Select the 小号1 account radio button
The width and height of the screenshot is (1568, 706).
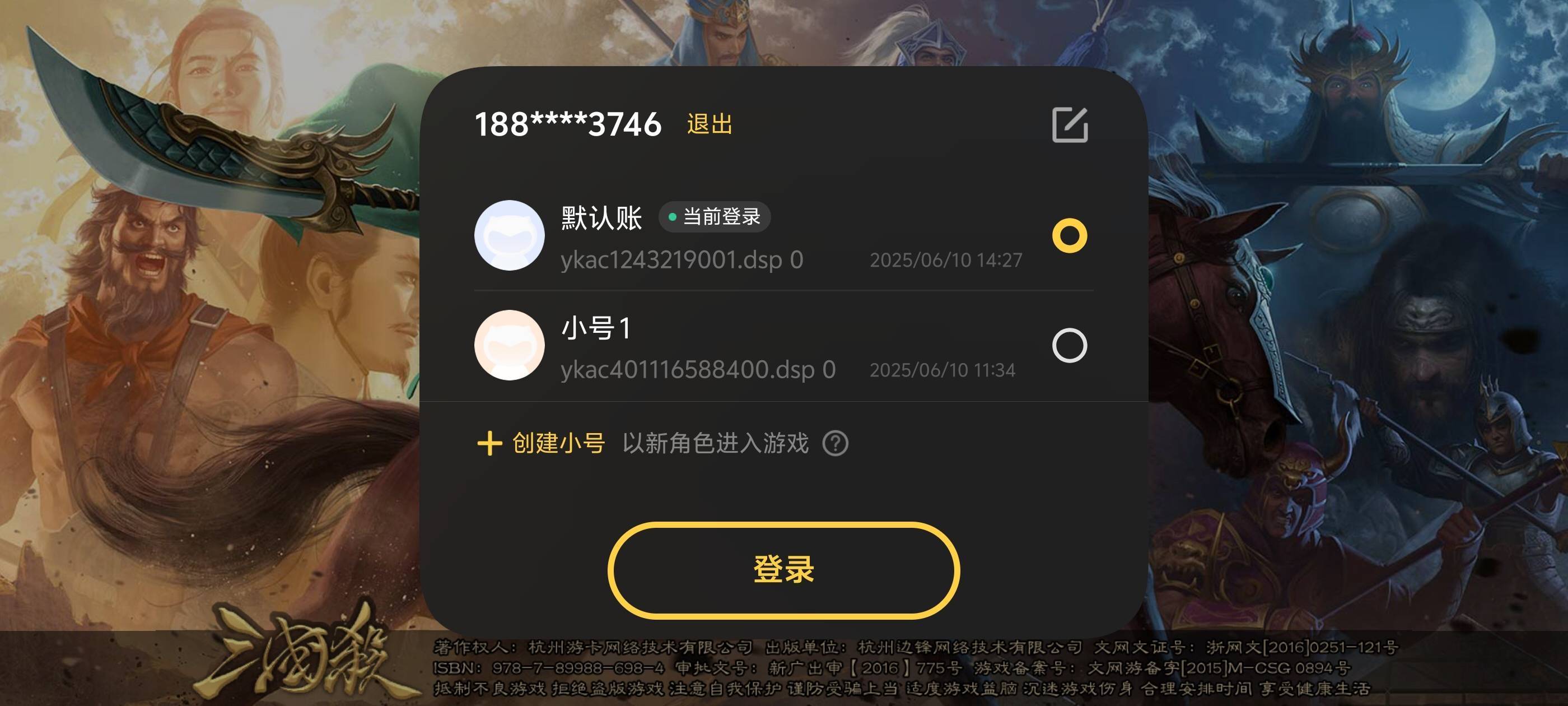coord(1070,345)
